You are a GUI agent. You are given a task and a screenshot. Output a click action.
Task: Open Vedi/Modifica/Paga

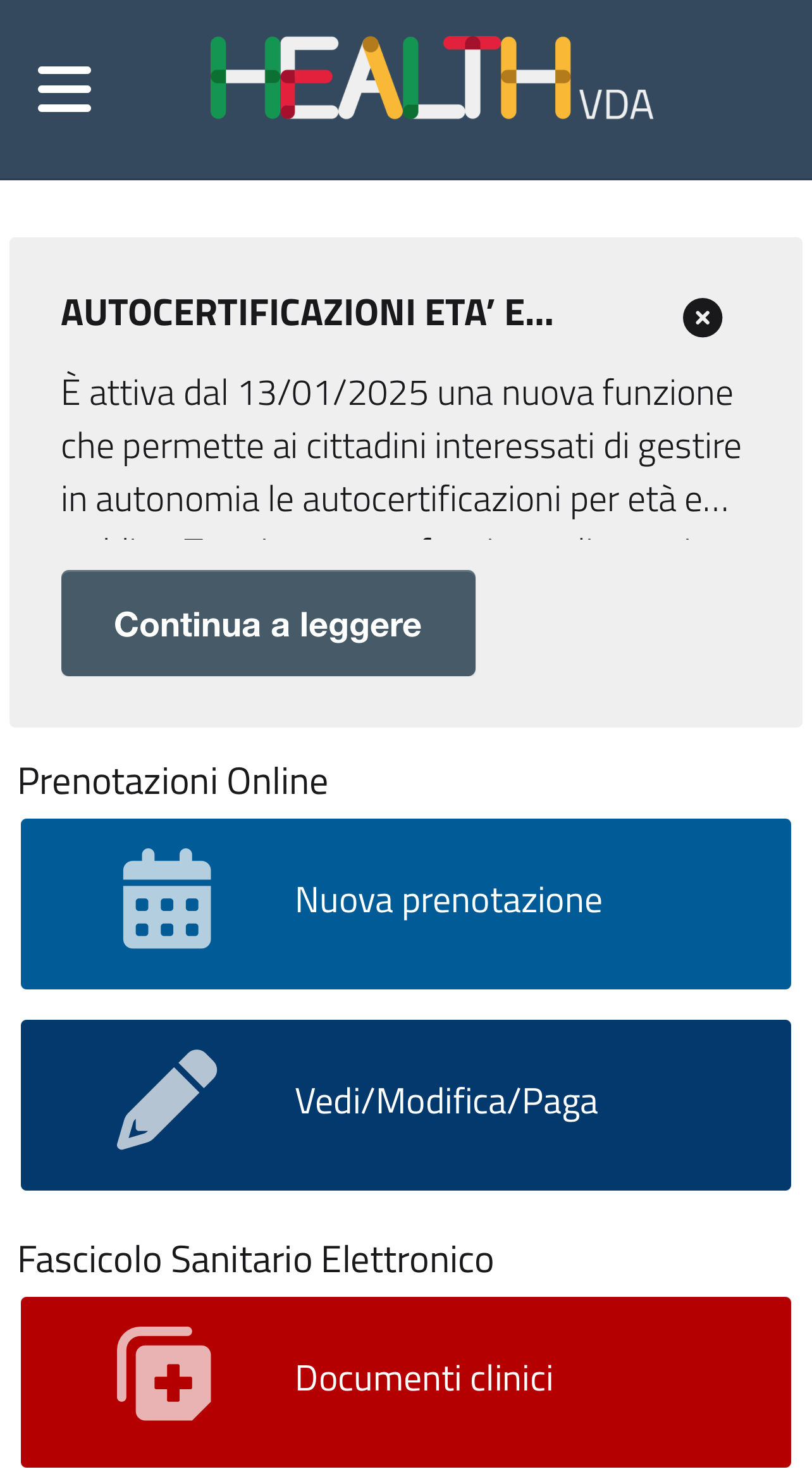point(406,1105)
